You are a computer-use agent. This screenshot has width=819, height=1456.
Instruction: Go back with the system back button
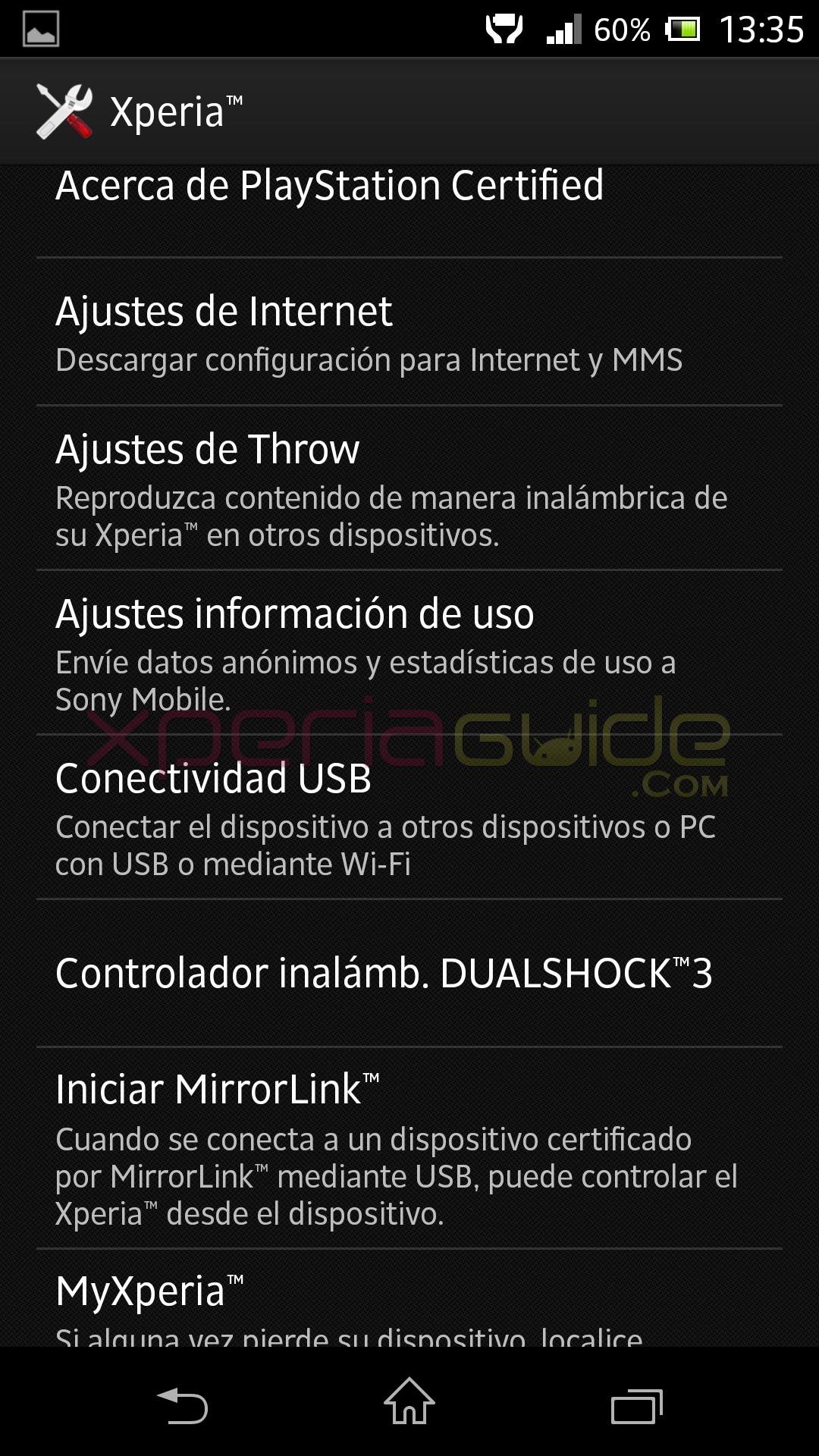[x=182, y=1404]
